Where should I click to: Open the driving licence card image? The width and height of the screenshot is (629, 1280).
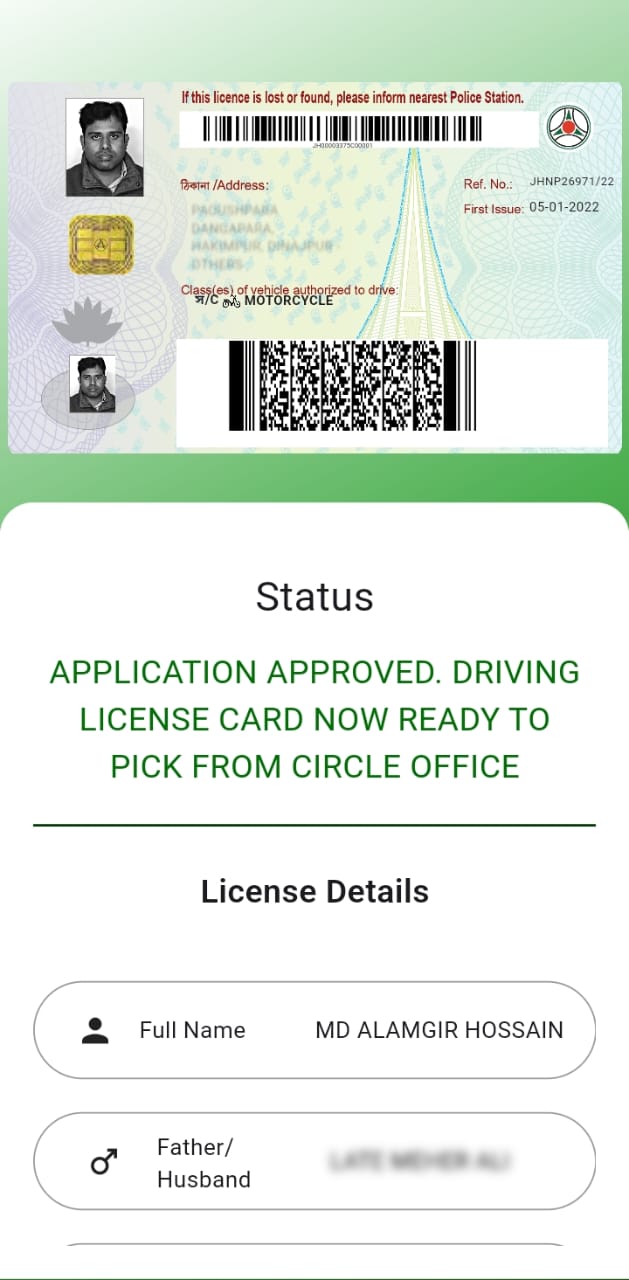(x=314, y=267)
